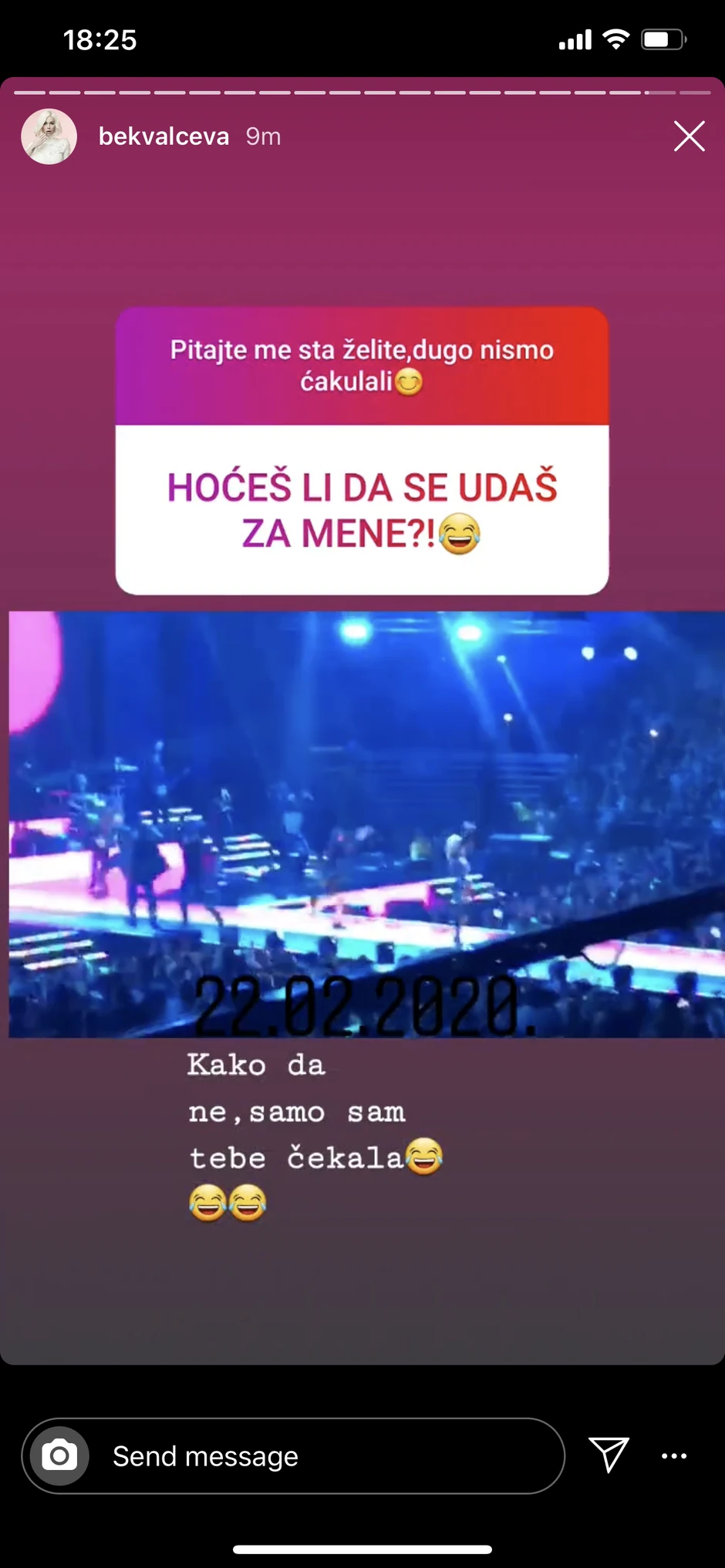Screen dimensions: 725x1568
Task: Close the story with the X icon
Action: tap(689, 135)
